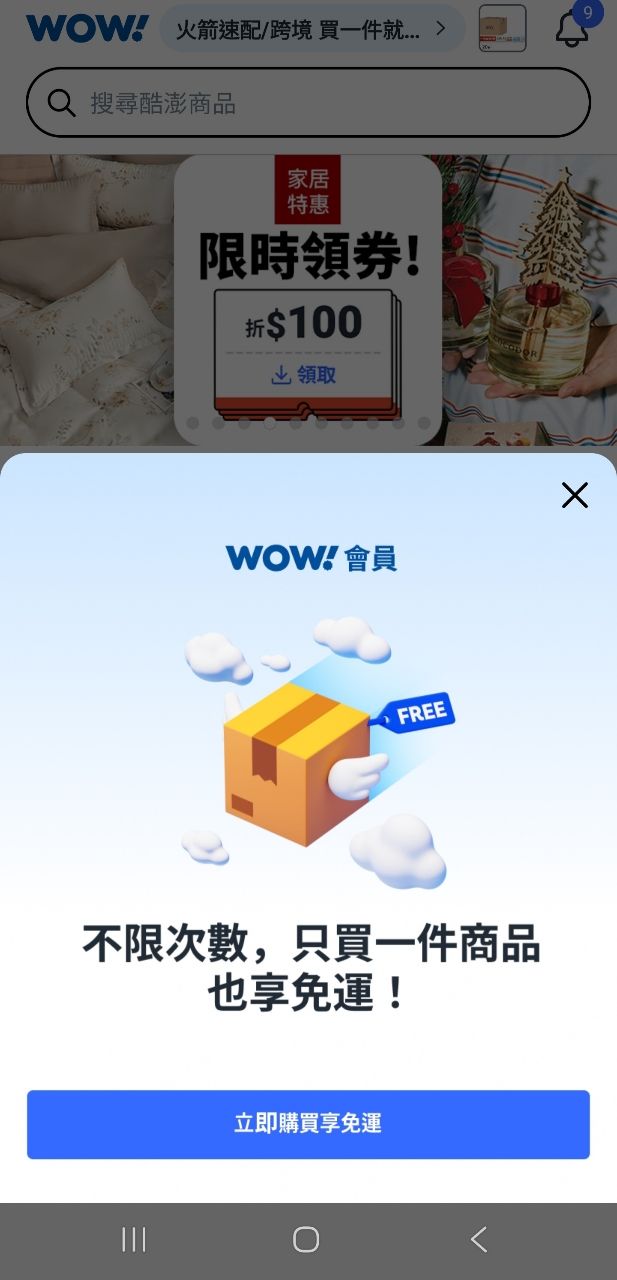Open the 搜尋酷澎商品 search box

(x=308, y=103)
